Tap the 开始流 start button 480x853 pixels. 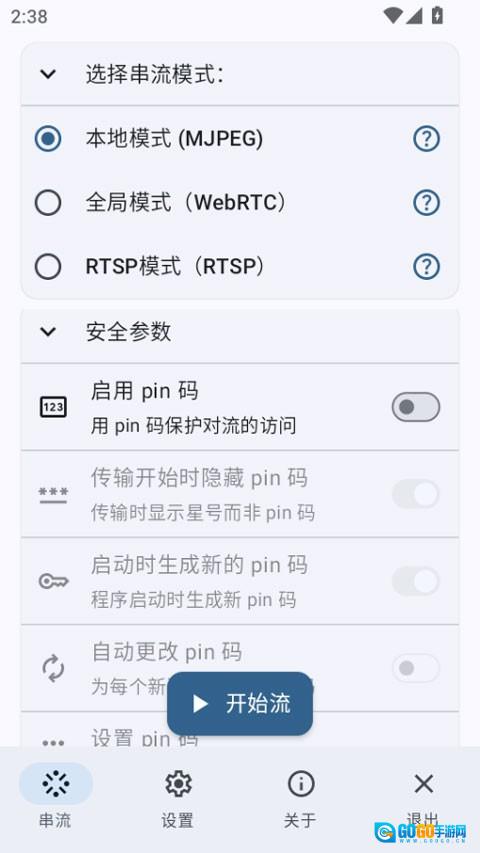tap(240, 703)
